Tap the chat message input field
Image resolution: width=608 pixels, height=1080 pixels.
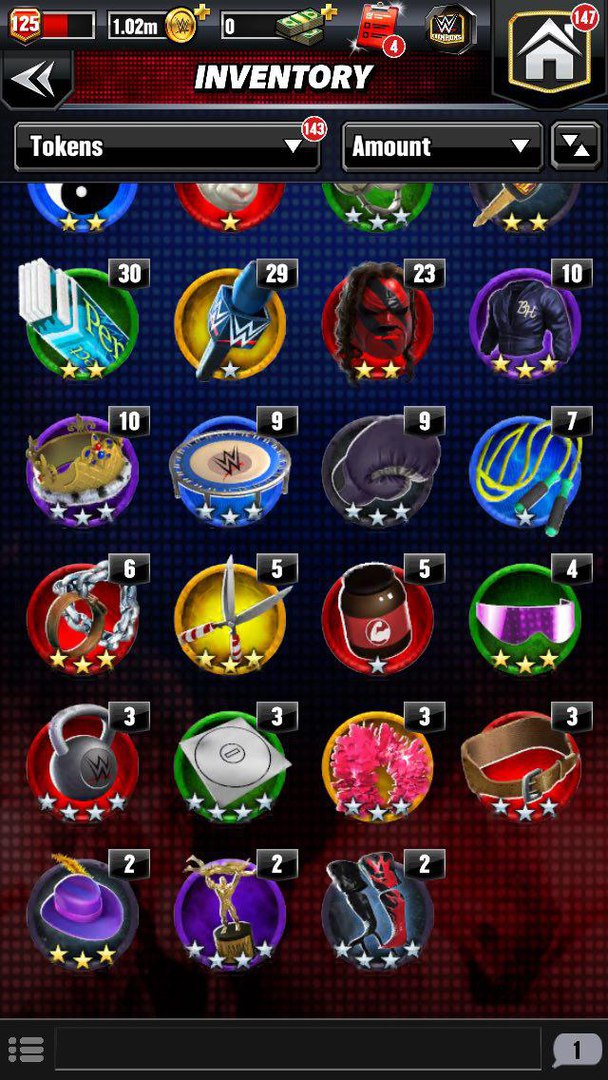click(300, 1049)
